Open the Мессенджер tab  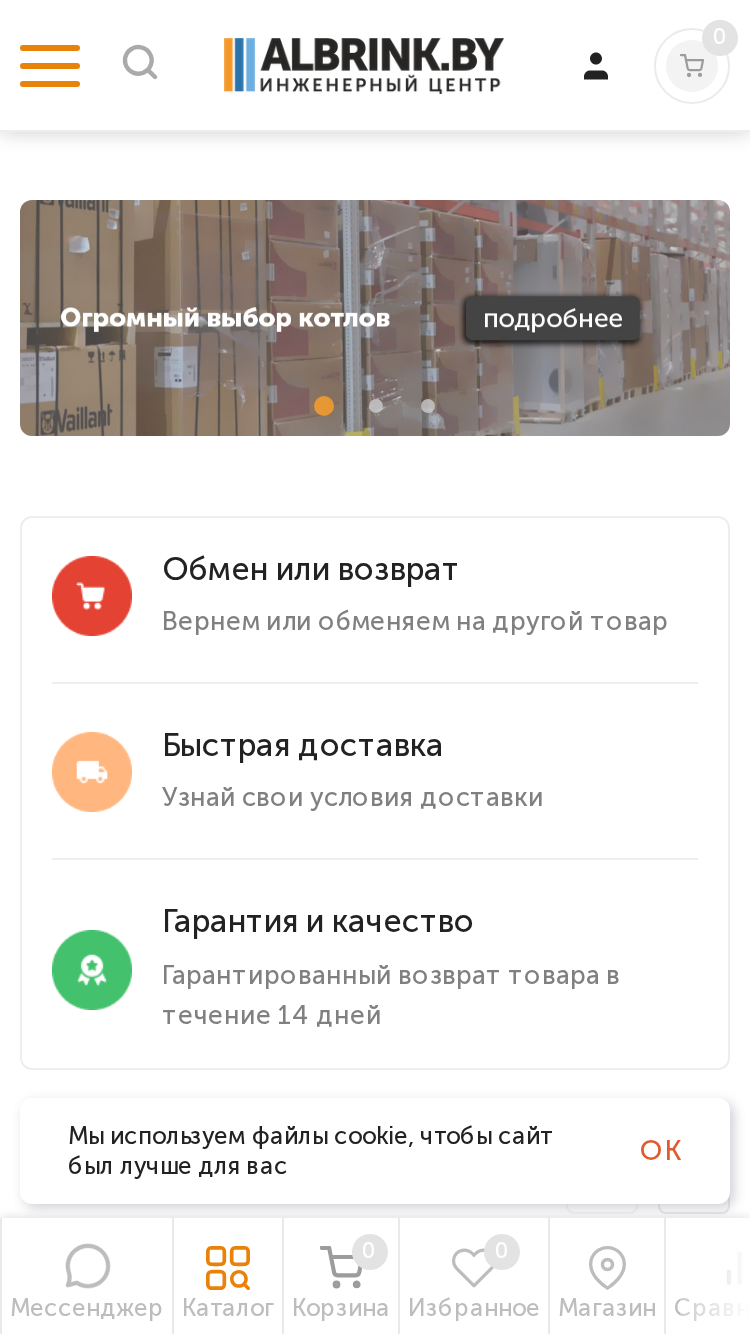tap(87, 1280)
